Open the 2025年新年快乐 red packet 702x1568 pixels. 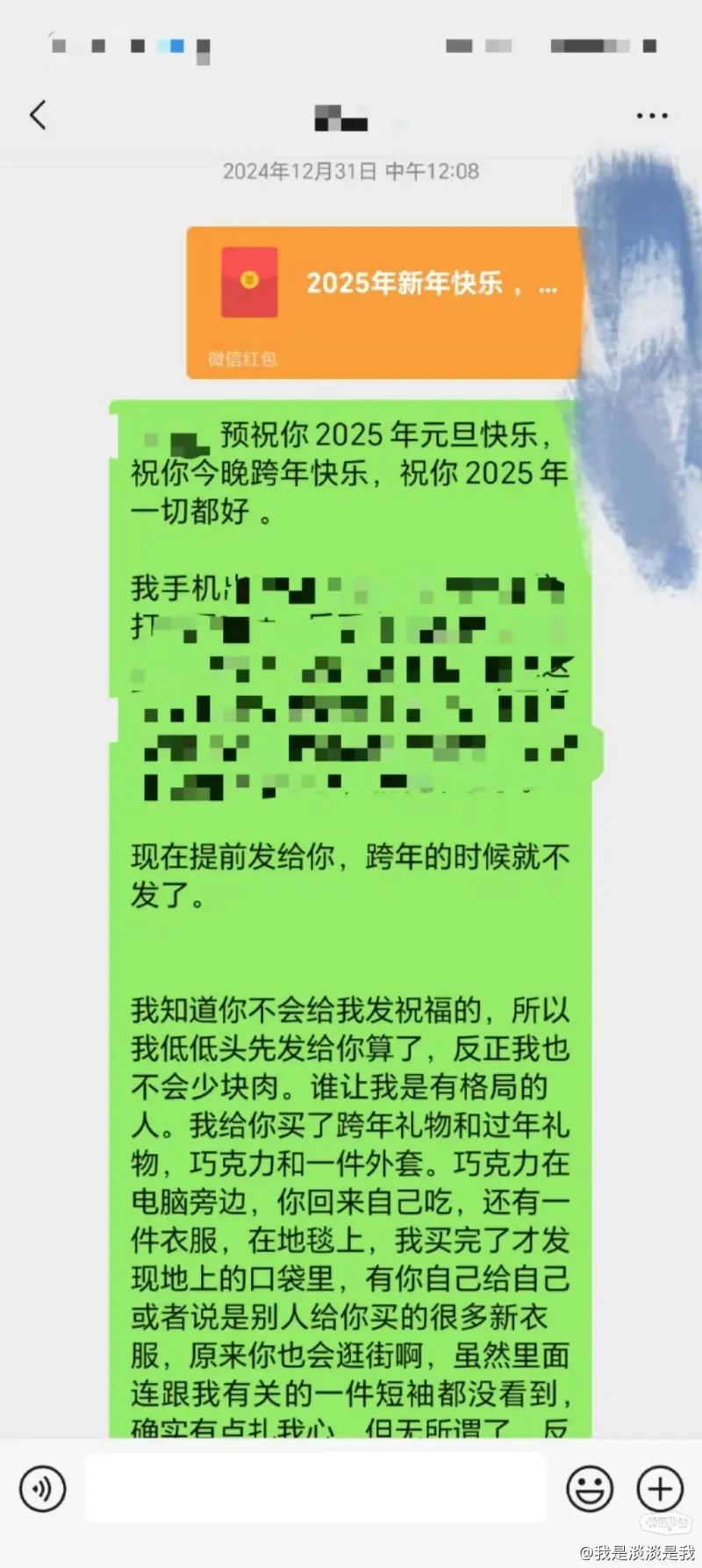click(x=384, y=302)
